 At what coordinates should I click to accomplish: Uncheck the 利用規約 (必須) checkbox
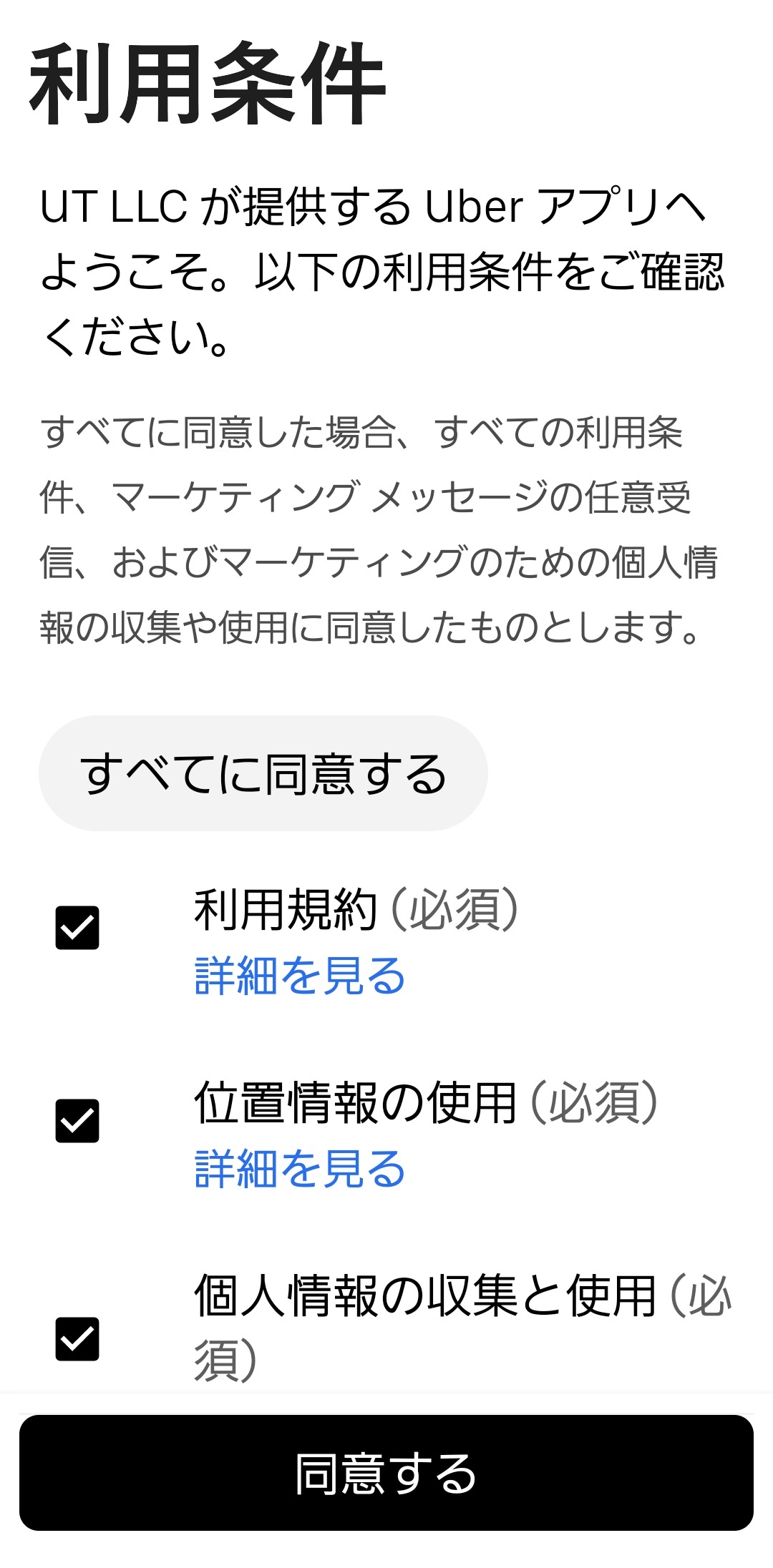(77, 928)
